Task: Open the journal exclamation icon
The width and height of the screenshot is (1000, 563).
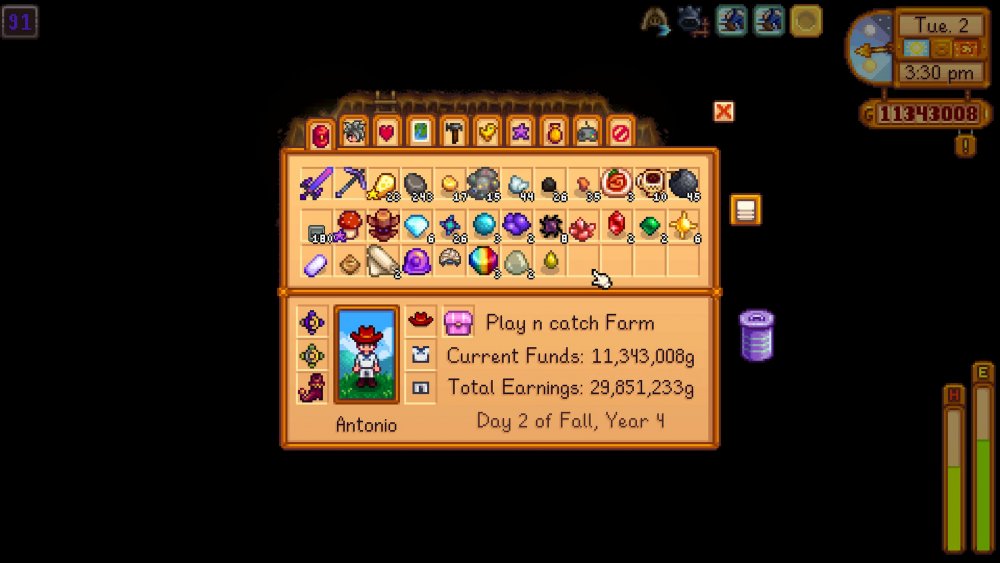Action: pyautogui.click(x=966, y=145)
